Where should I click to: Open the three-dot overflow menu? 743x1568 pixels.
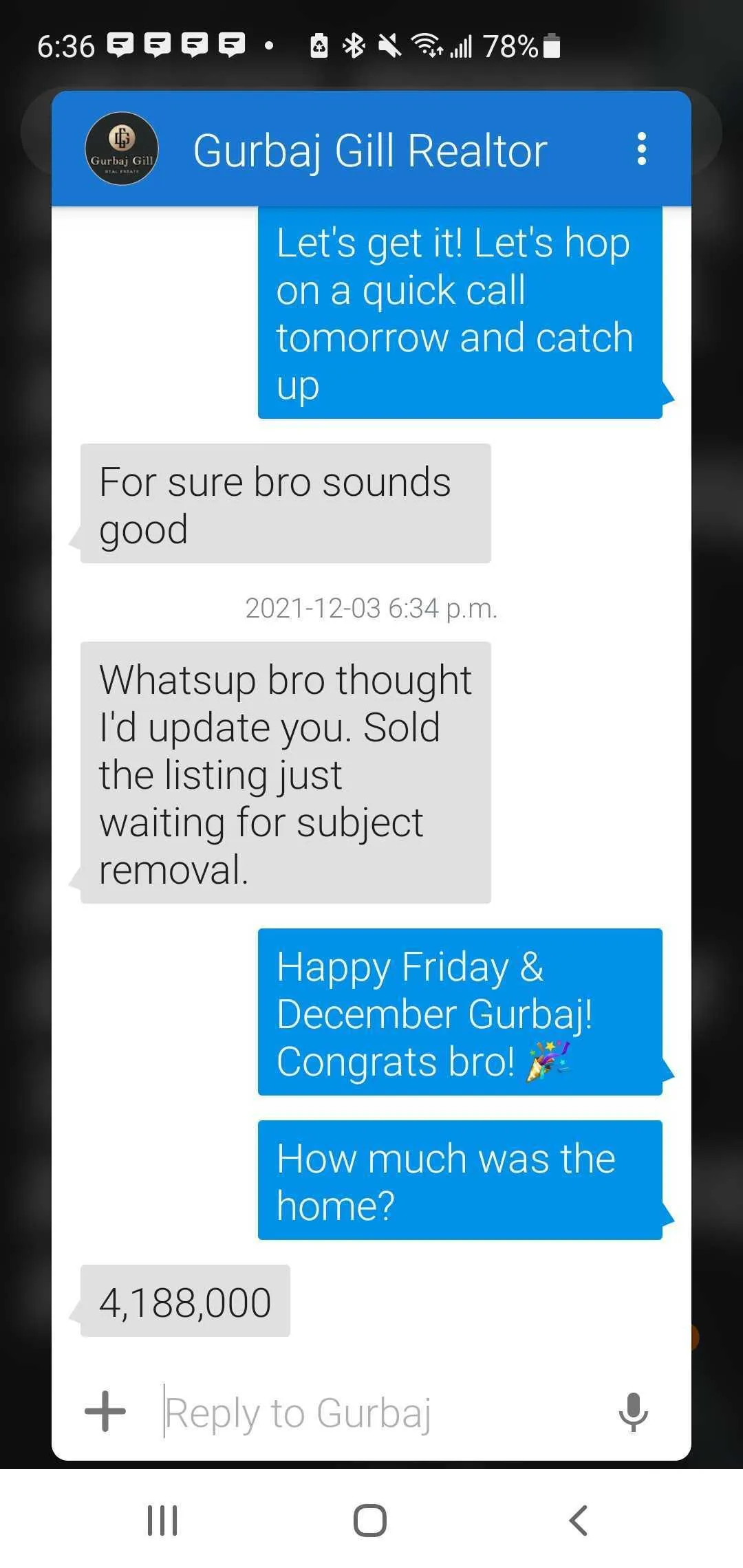641,149
